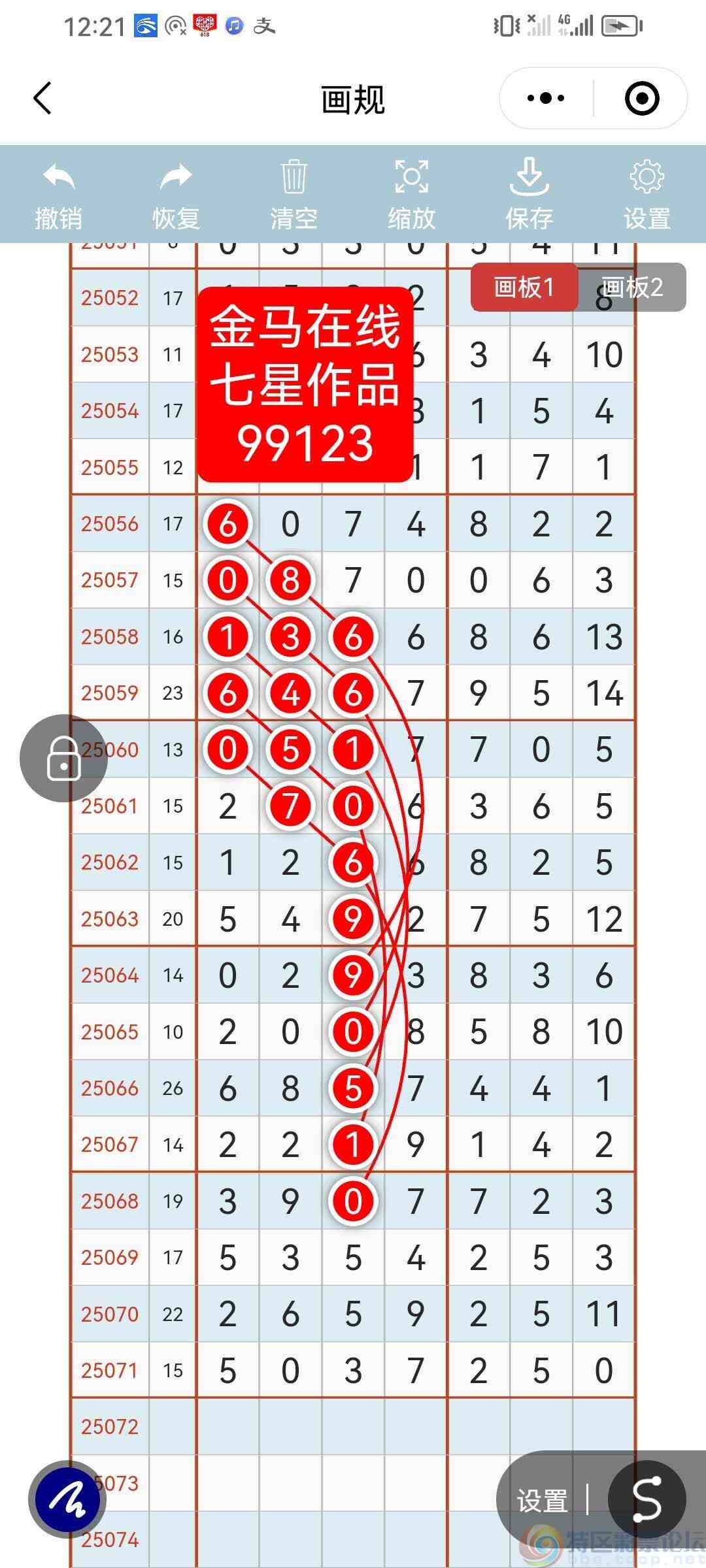Tap the round S curve tool button

(x=647, y=1499)
